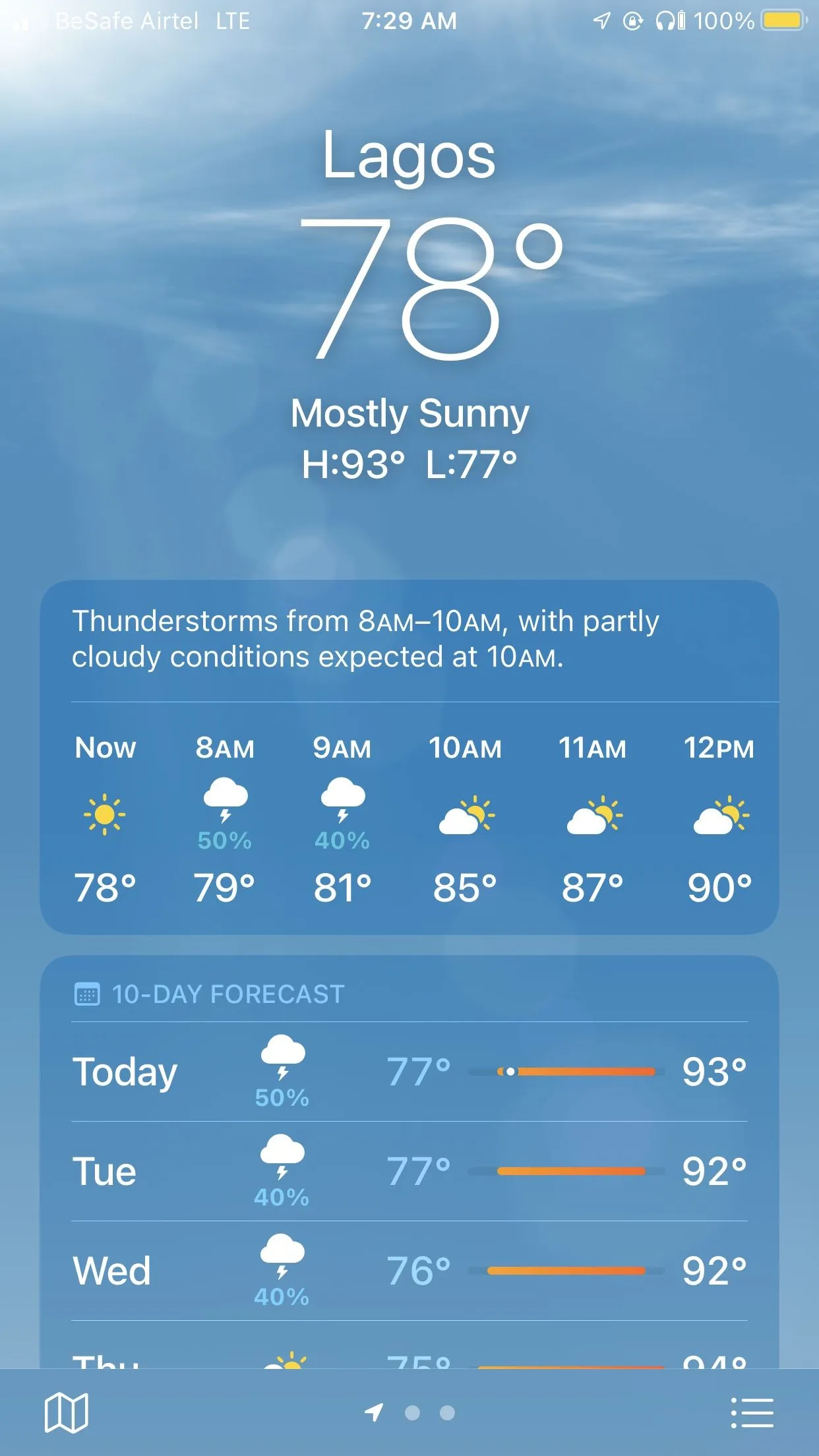819x1456 pixels.
Task: Open the hourly forecast card
Action: tap(409, 818)
